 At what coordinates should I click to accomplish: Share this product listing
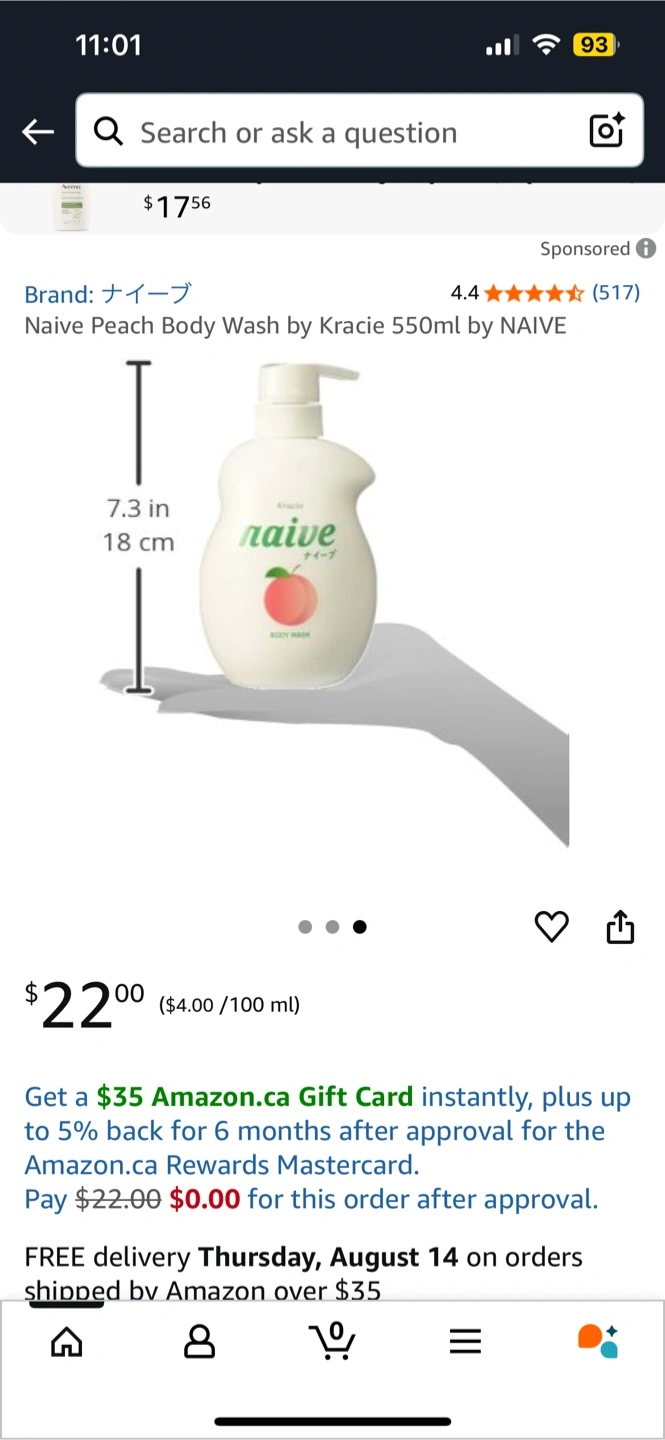pos(620,927)
